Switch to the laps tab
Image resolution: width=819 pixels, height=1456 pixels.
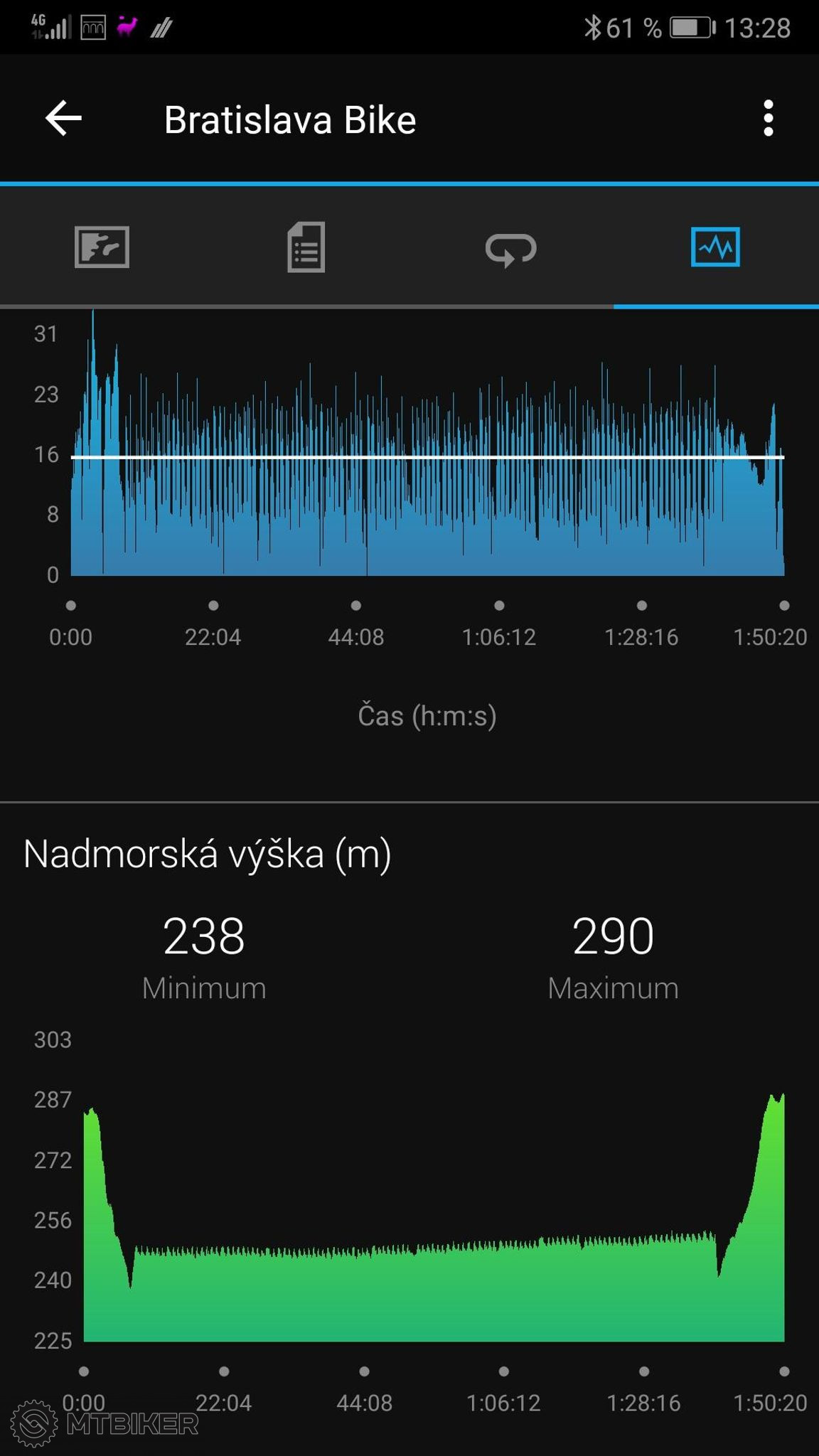(510, 249)
